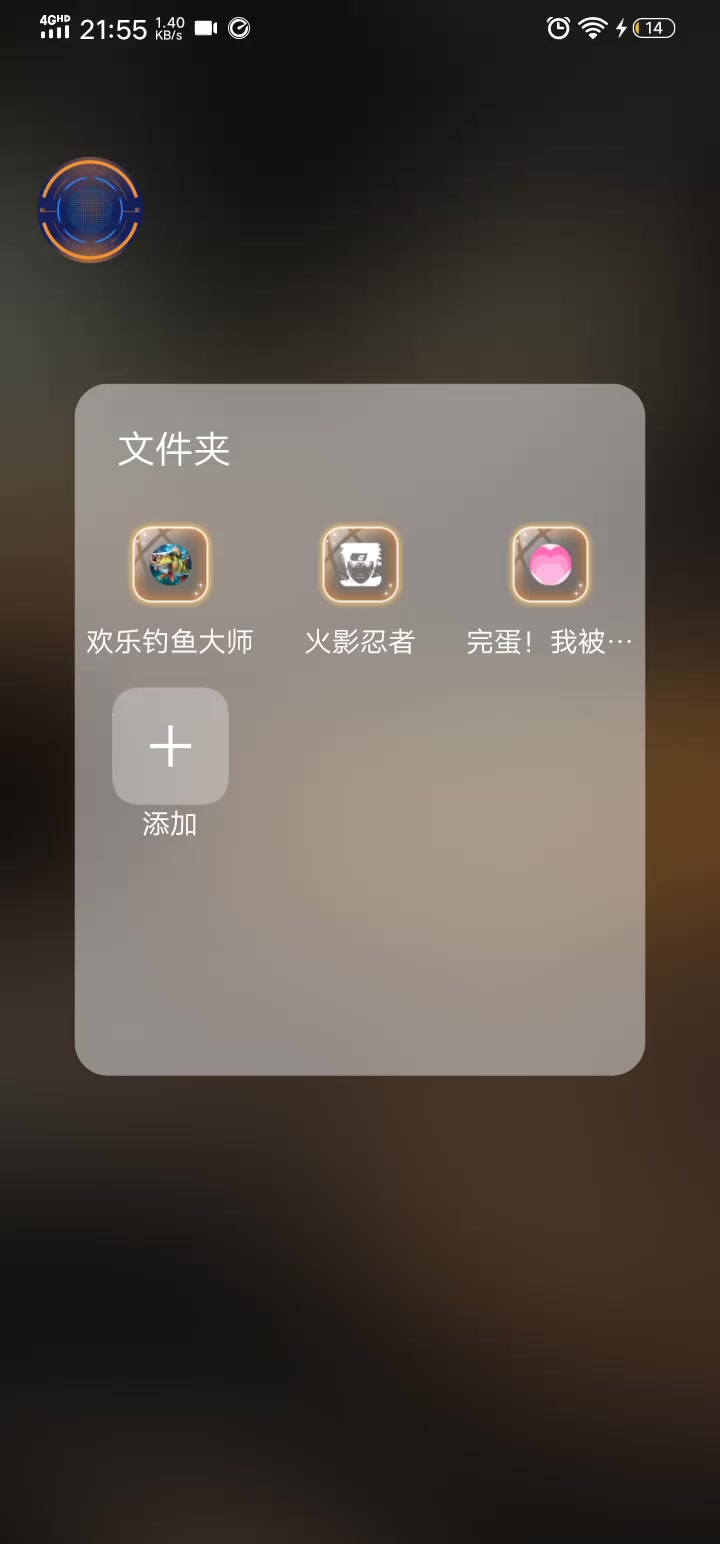Open the floating blue circular orb
This screenshot has width=720, height=1544.
90,210
